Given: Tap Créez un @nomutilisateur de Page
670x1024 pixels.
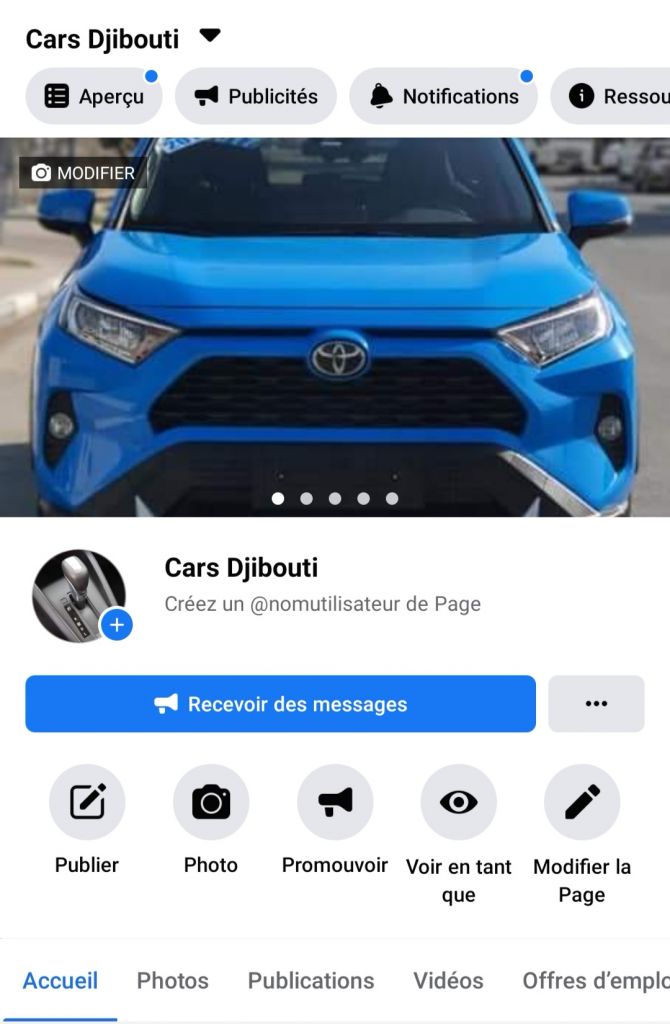Looking at the screenshot, I should coord(322,604).
